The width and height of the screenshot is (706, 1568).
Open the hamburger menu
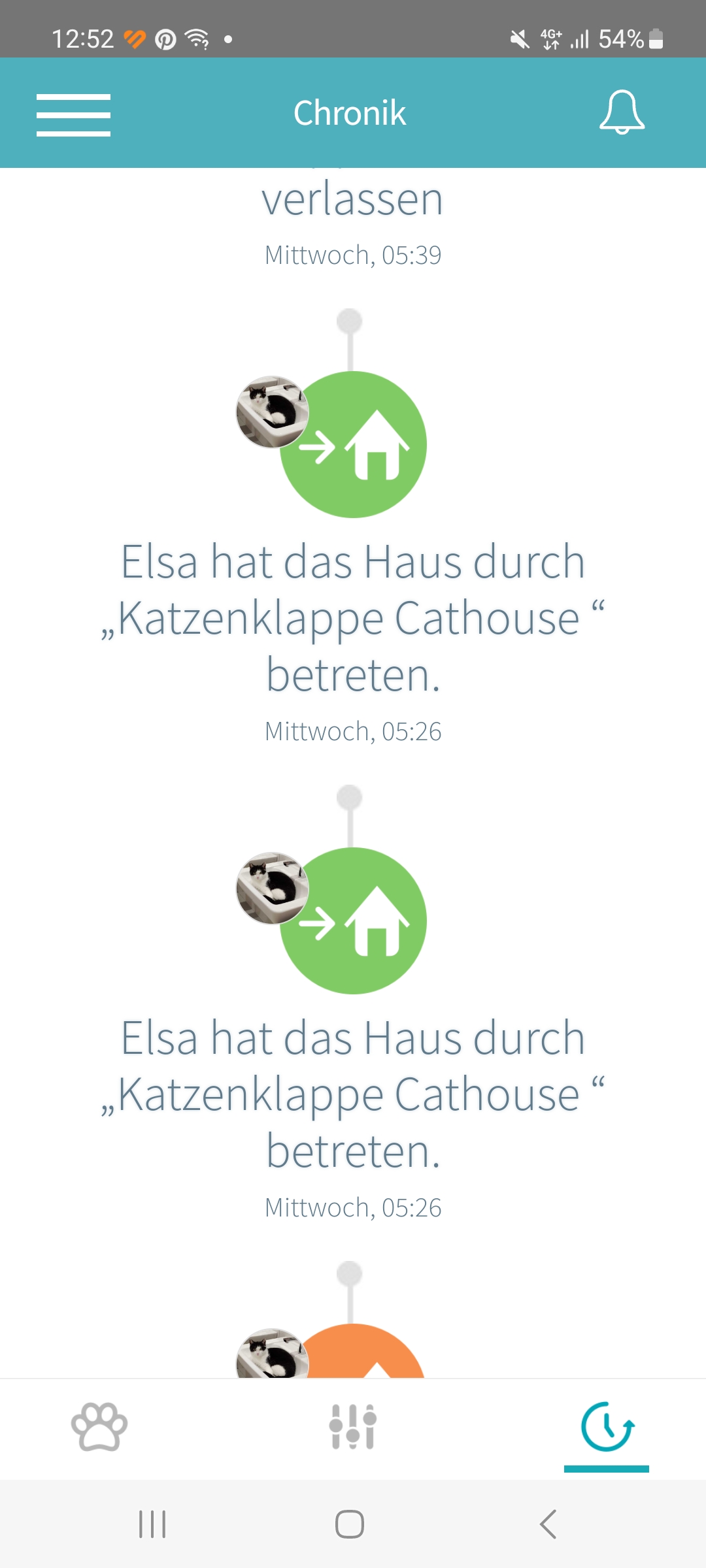tap(73, 115)
